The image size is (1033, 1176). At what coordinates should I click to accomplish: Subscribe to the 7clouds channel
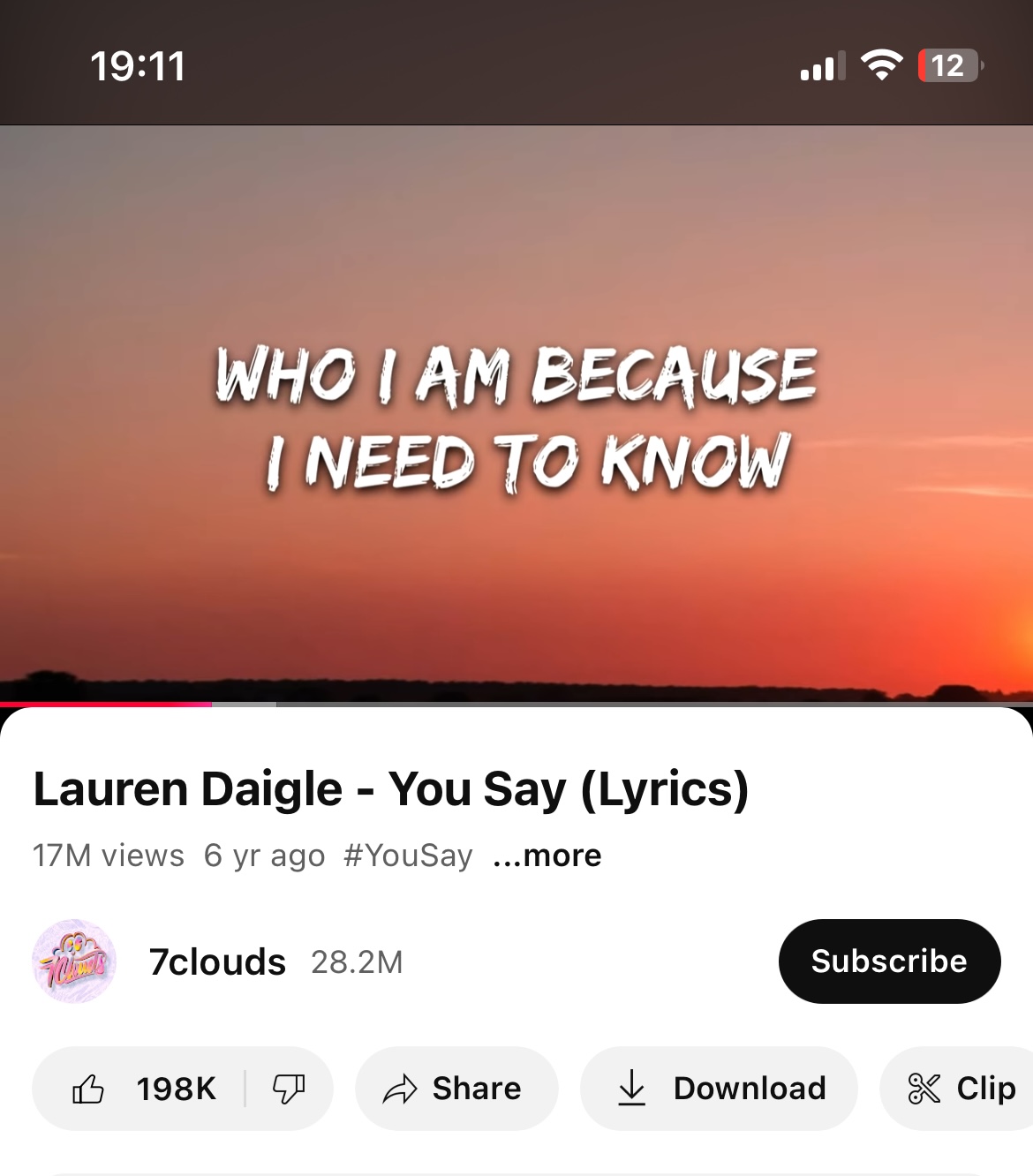[889, 961]
